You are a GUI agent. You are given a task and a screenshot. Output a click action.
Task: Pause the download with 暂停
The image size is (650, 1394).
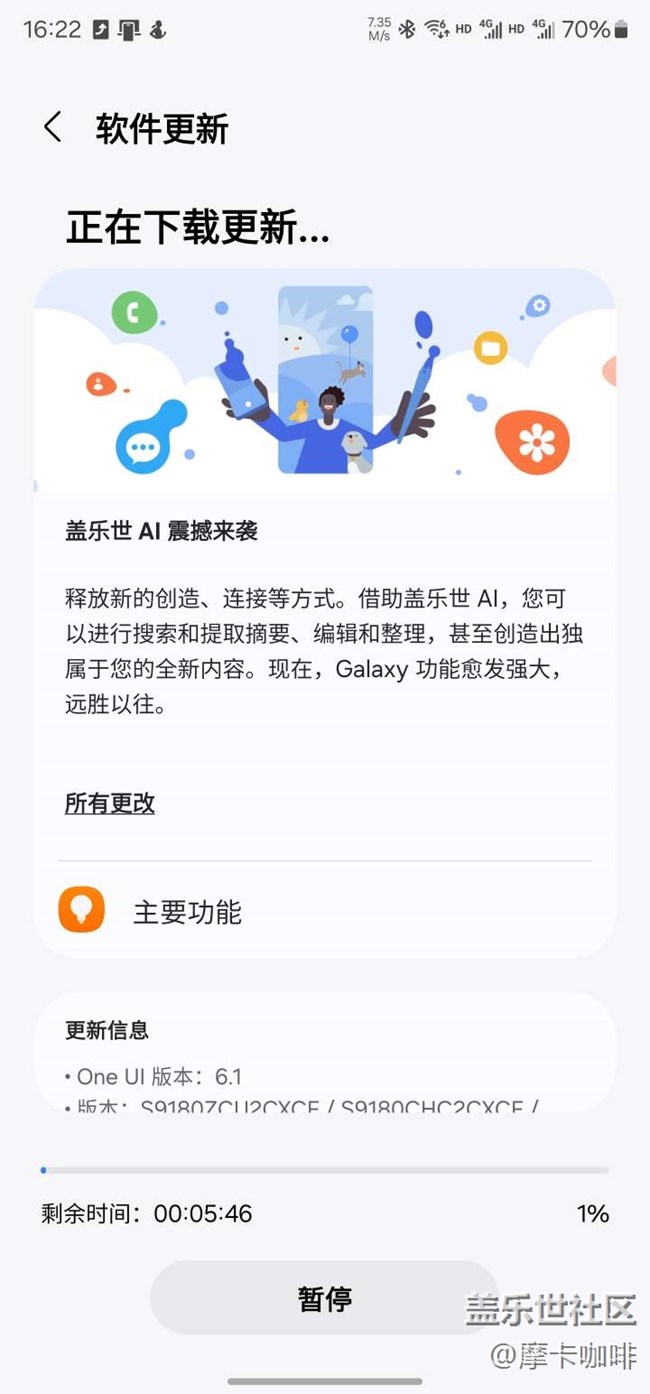click(x=324, y=1298)
